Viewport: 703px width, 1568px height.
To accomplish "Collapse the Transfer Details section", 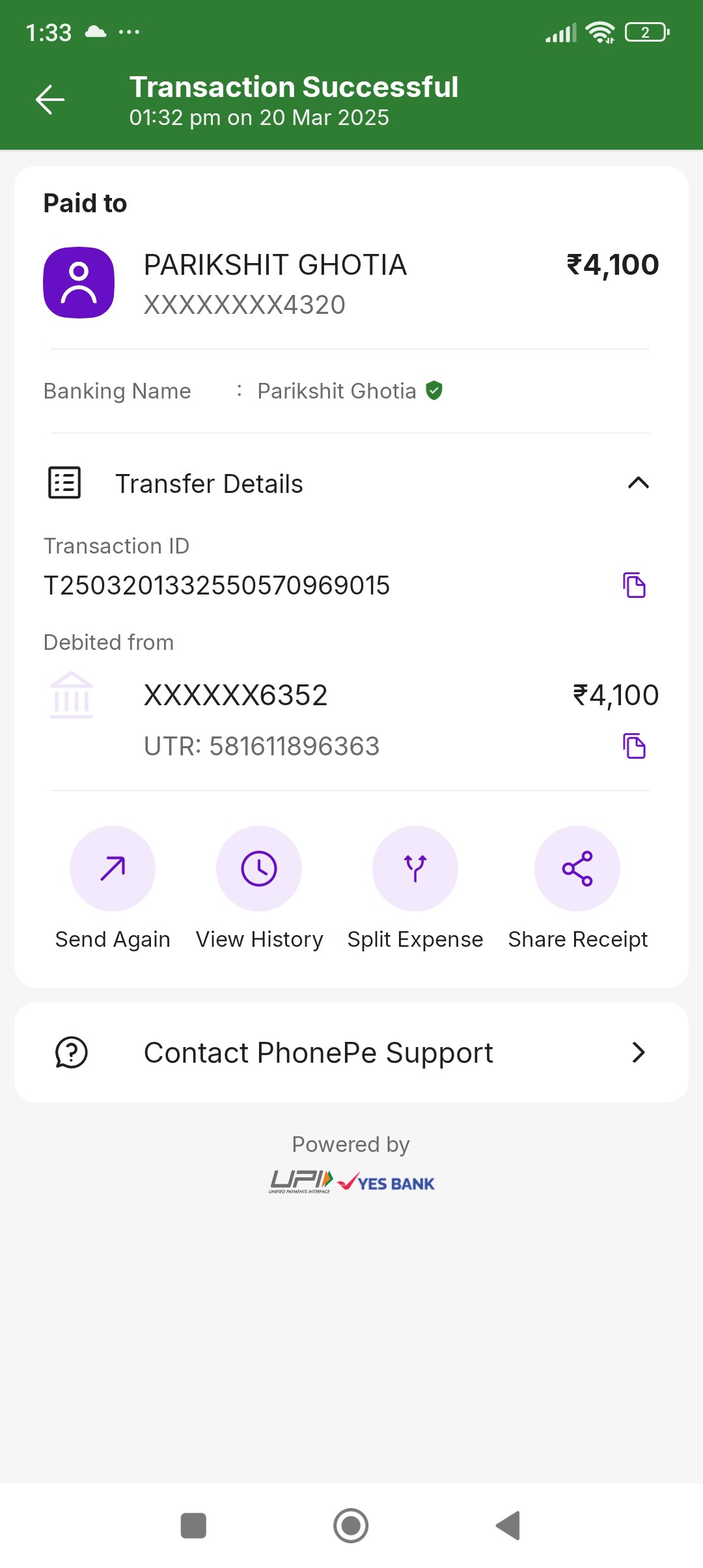I will [x=638, y=483].
